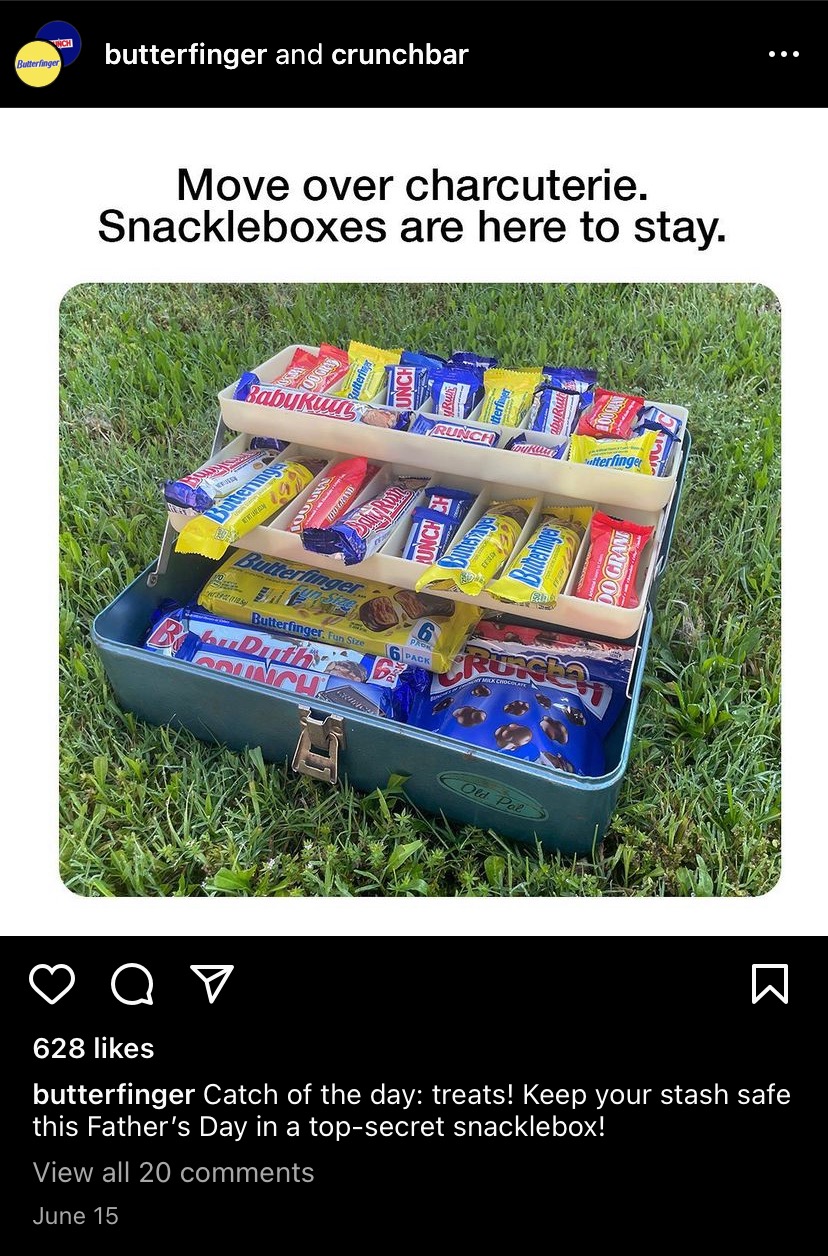Tap the snacklebox post image
The width and height of the screenshot is (828, 1256).
(419, 589)
